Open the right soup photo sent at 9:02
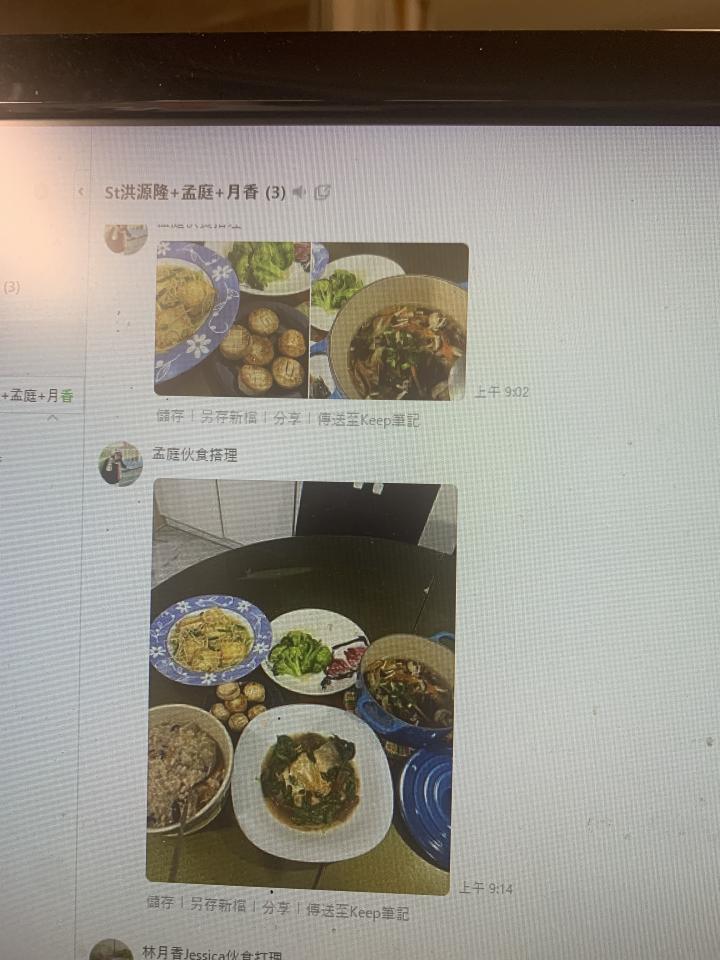This screenshot has height=960, width=720. tap(389, 320)
